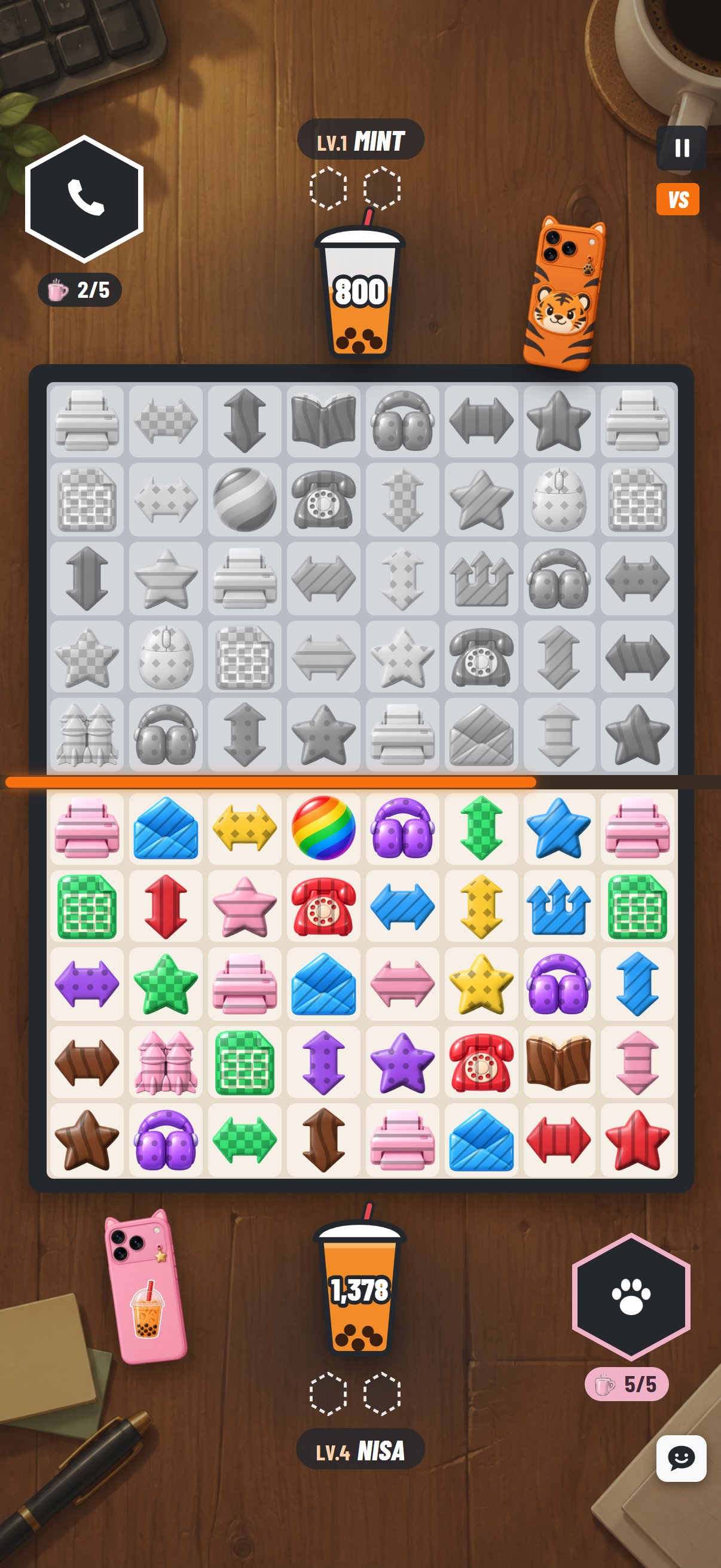Tap the brown star tile

pyautogui.click(x=87, y=1140)
